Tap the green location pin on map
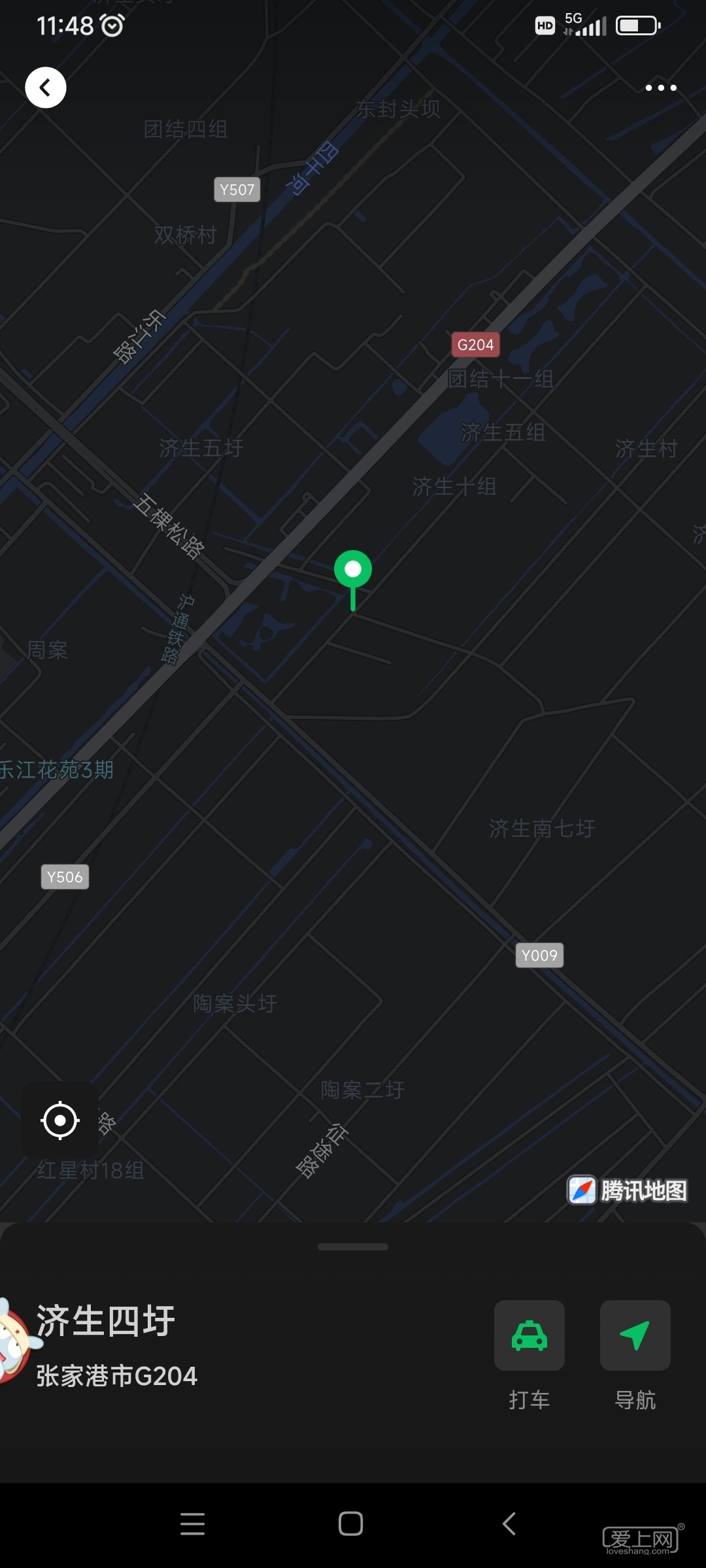Viewport: 706px width, 1568px height. click(x=353, y=571)
